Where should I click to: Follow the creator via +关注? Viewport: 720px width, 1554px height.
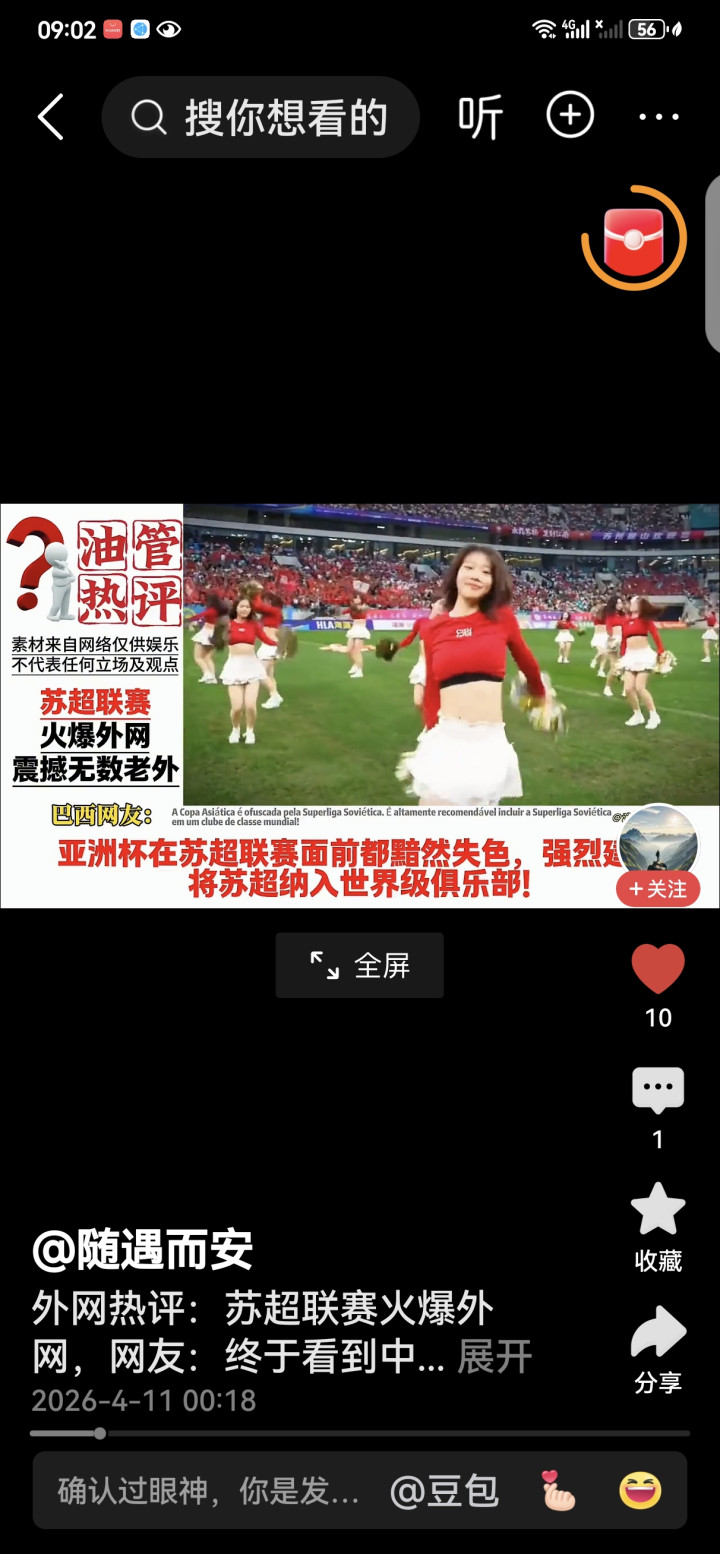click(657, 889)
